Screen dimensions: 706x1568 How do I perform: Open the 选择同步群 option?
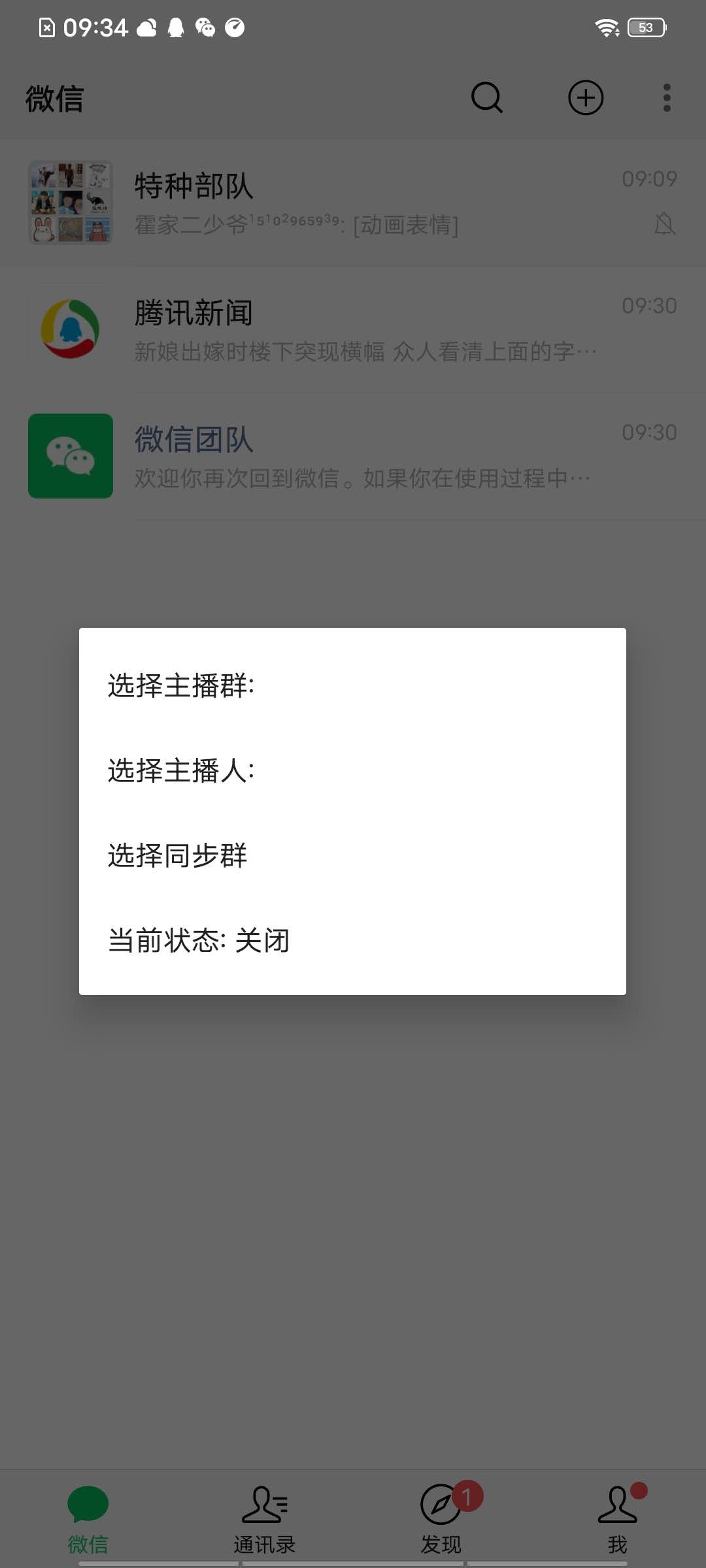[x=352, y=855]
